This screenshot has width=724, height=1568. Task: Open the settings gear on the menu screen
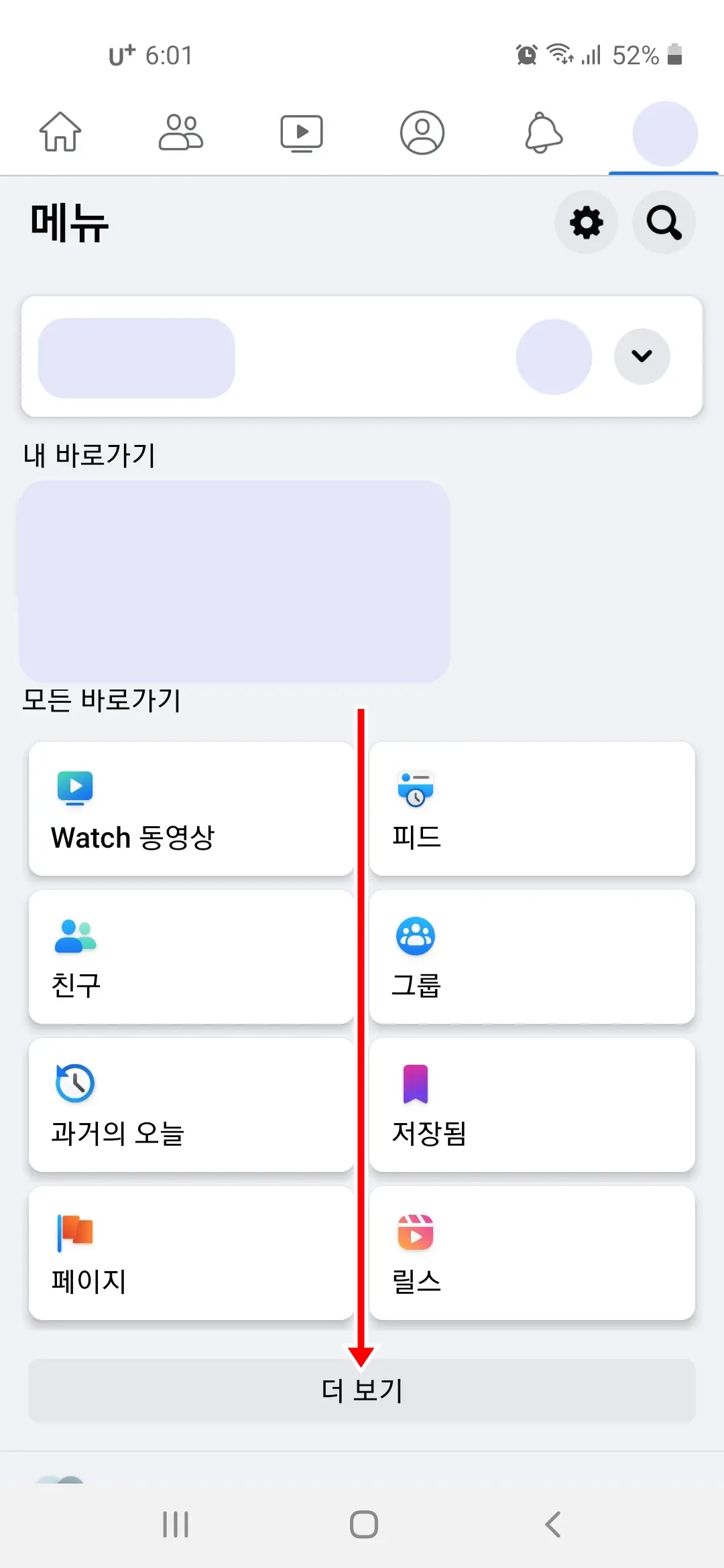tap(586, 222)
